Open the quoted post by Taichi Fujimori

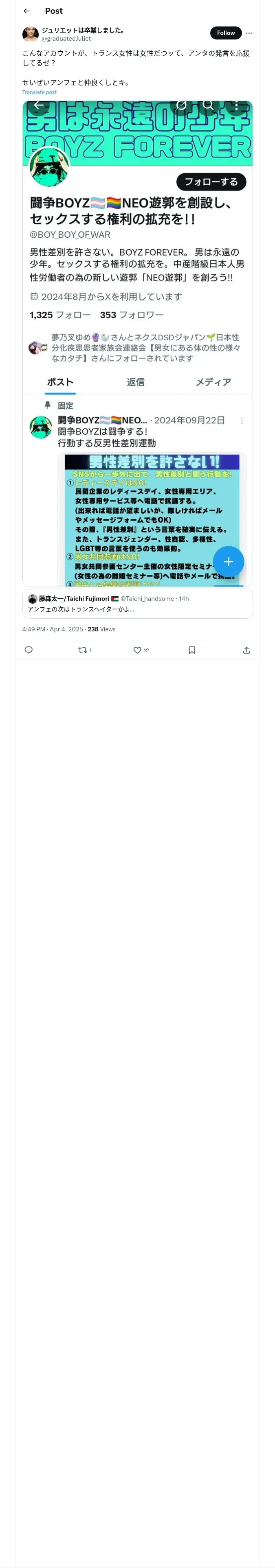pyautogui.click(x=137, y=604)
